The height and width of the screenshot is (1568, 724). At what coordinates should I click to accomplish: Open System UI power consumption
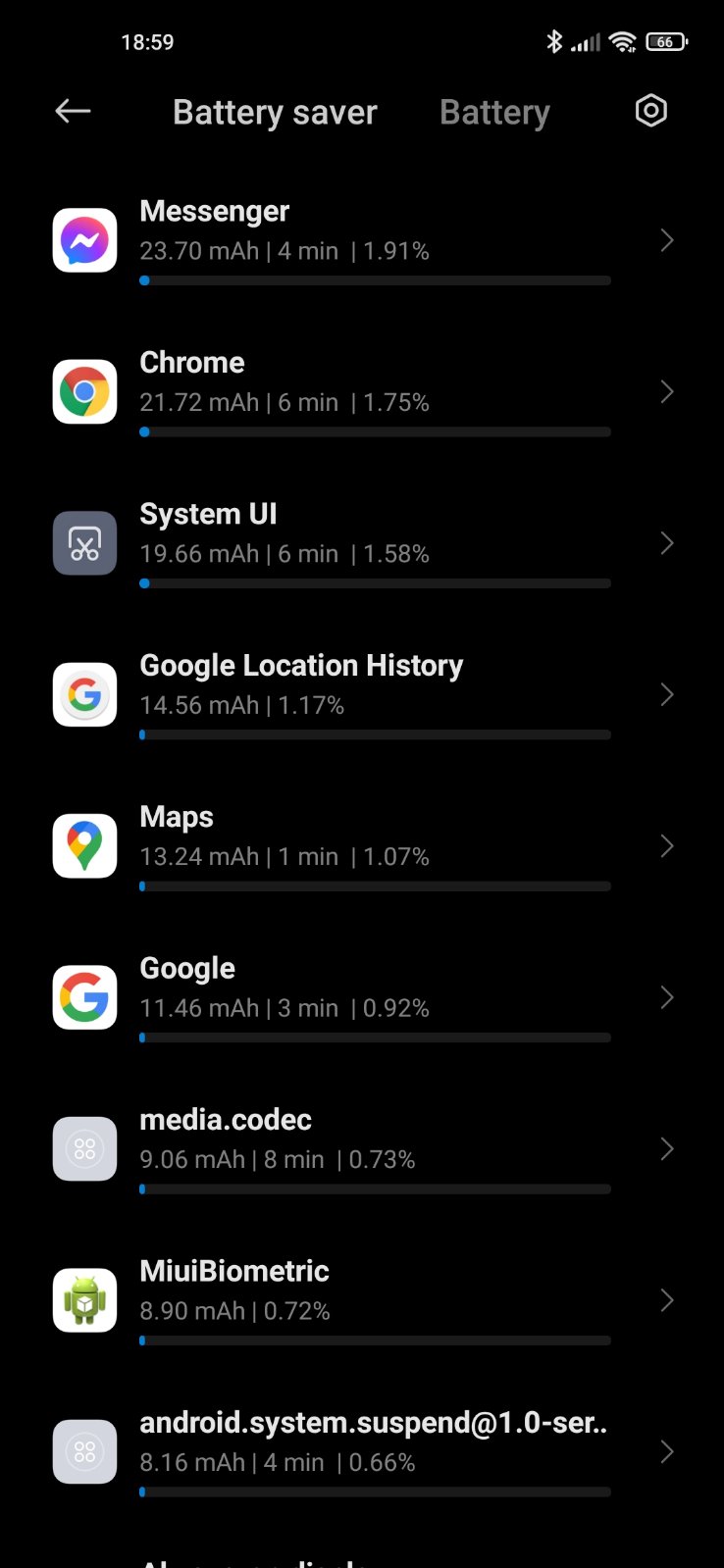362,542
